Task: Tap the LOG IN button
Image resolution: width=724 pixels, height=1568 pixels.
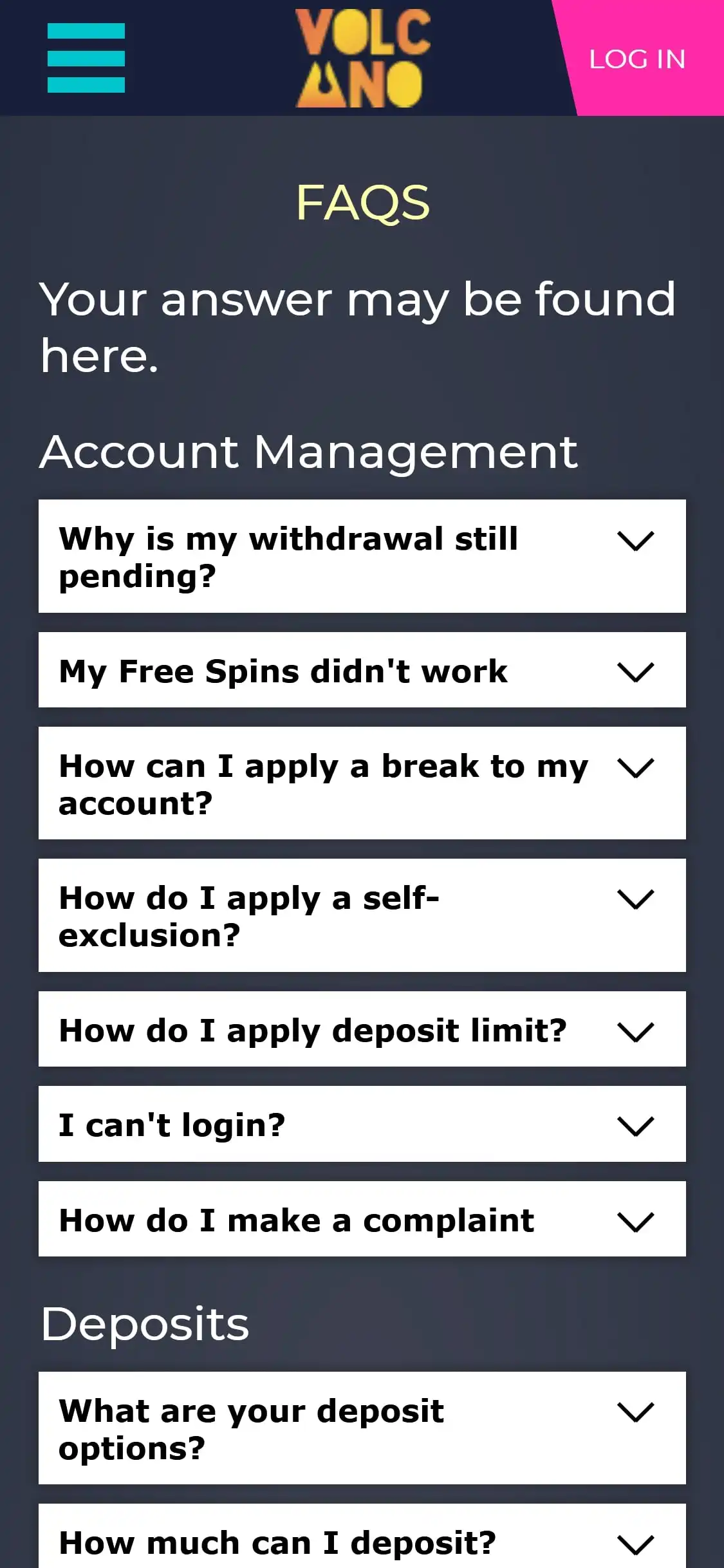Action: pyautogui.click(x=637, y=59)
